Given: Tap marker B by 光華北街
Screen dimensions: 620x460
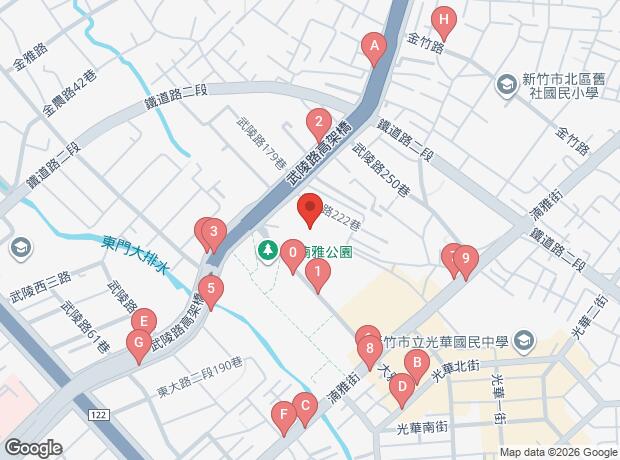Looking at the screenshot, I should (x=417, y=367).
